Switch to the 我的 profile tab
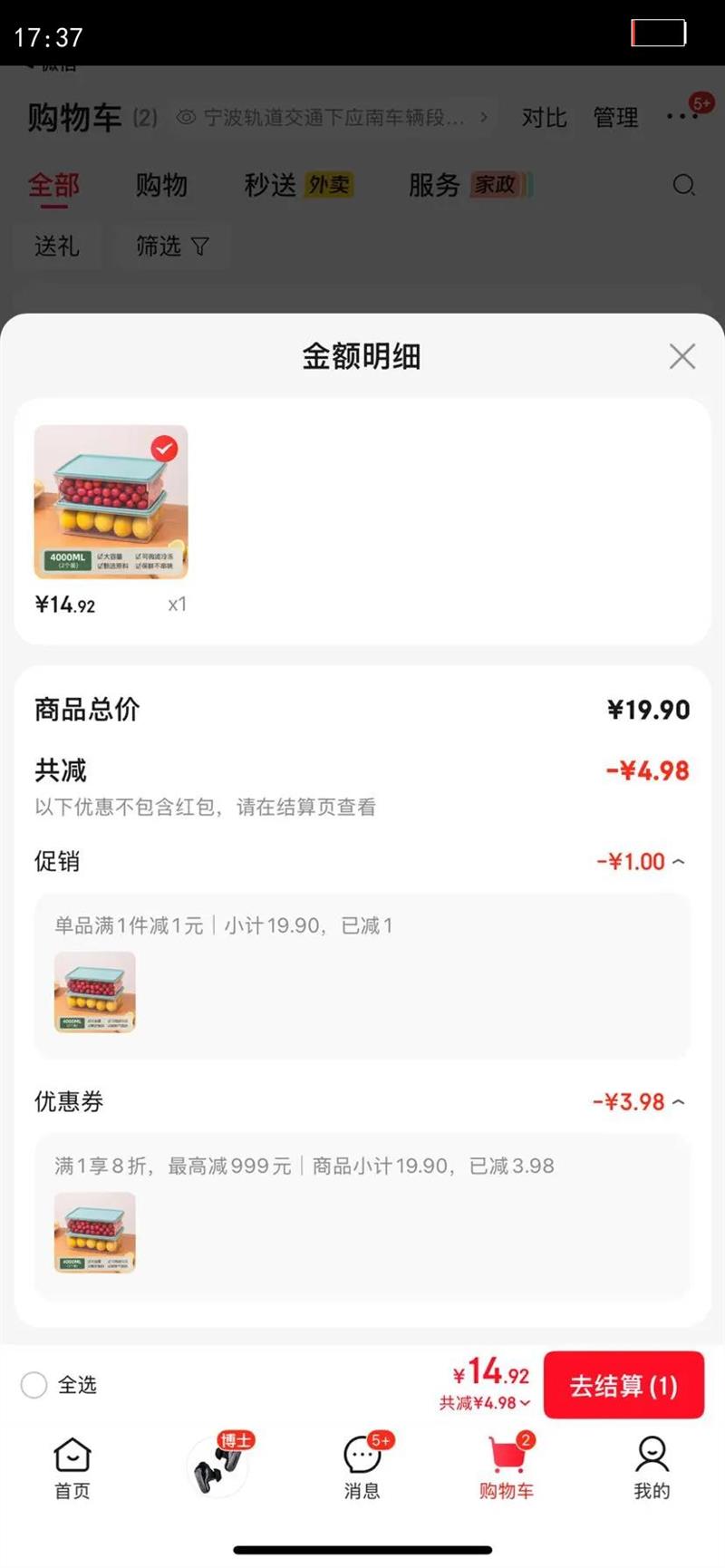The width and height of the screenshot is (725, 1568). point(652,1466)
